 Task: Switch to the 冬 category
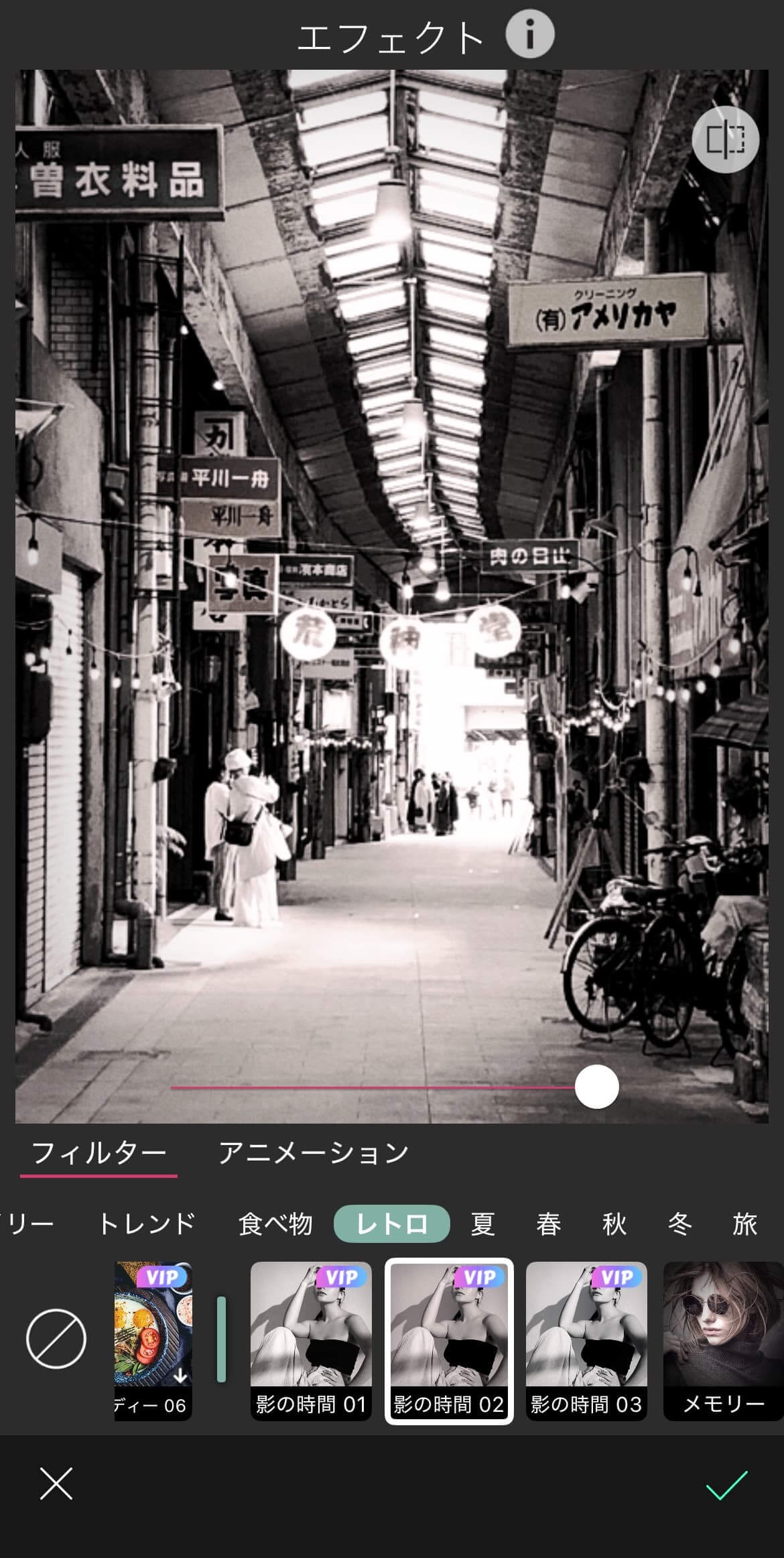[679, 1223]
